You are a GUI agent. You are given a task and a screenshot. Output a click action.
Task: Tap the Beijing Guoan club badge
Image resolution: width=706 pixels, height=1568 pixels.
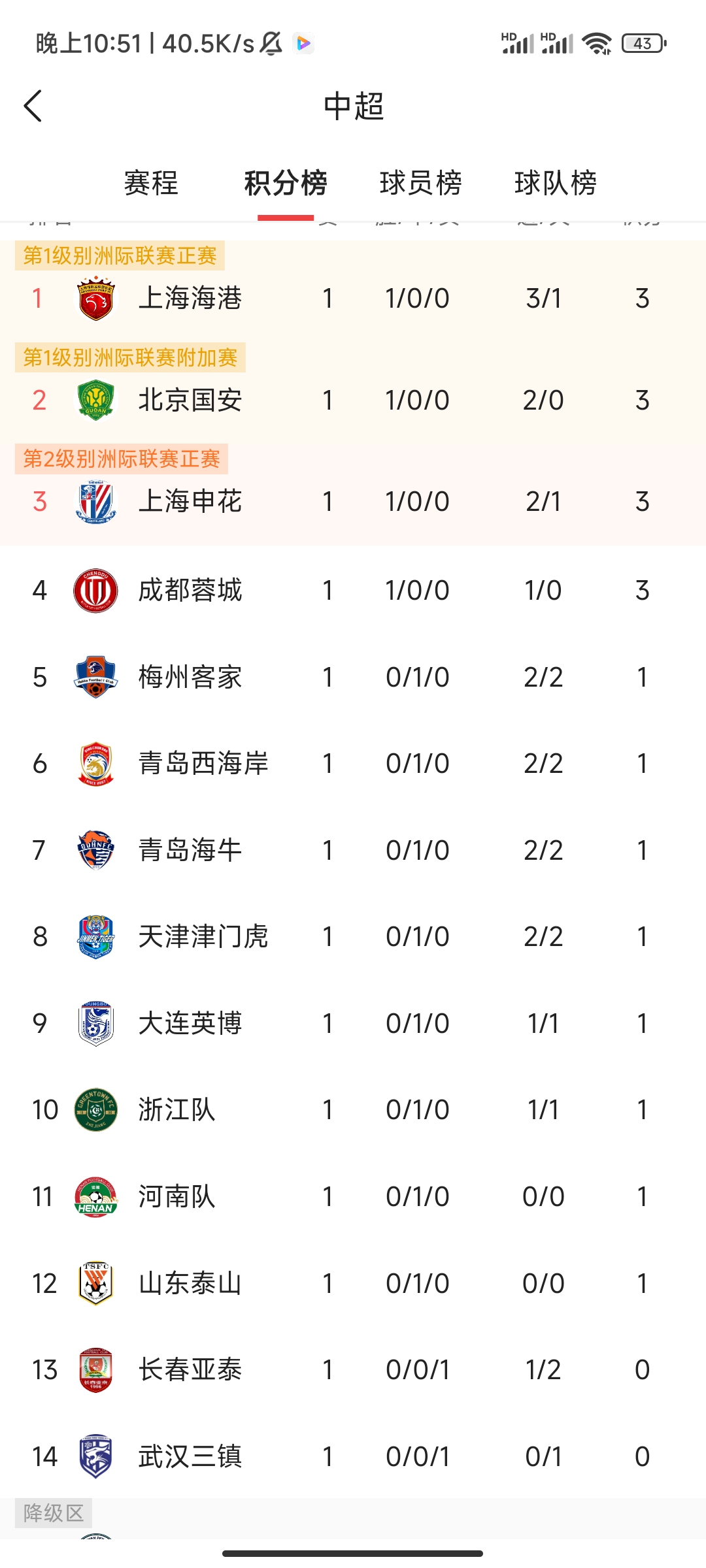[x=95, y=400]
